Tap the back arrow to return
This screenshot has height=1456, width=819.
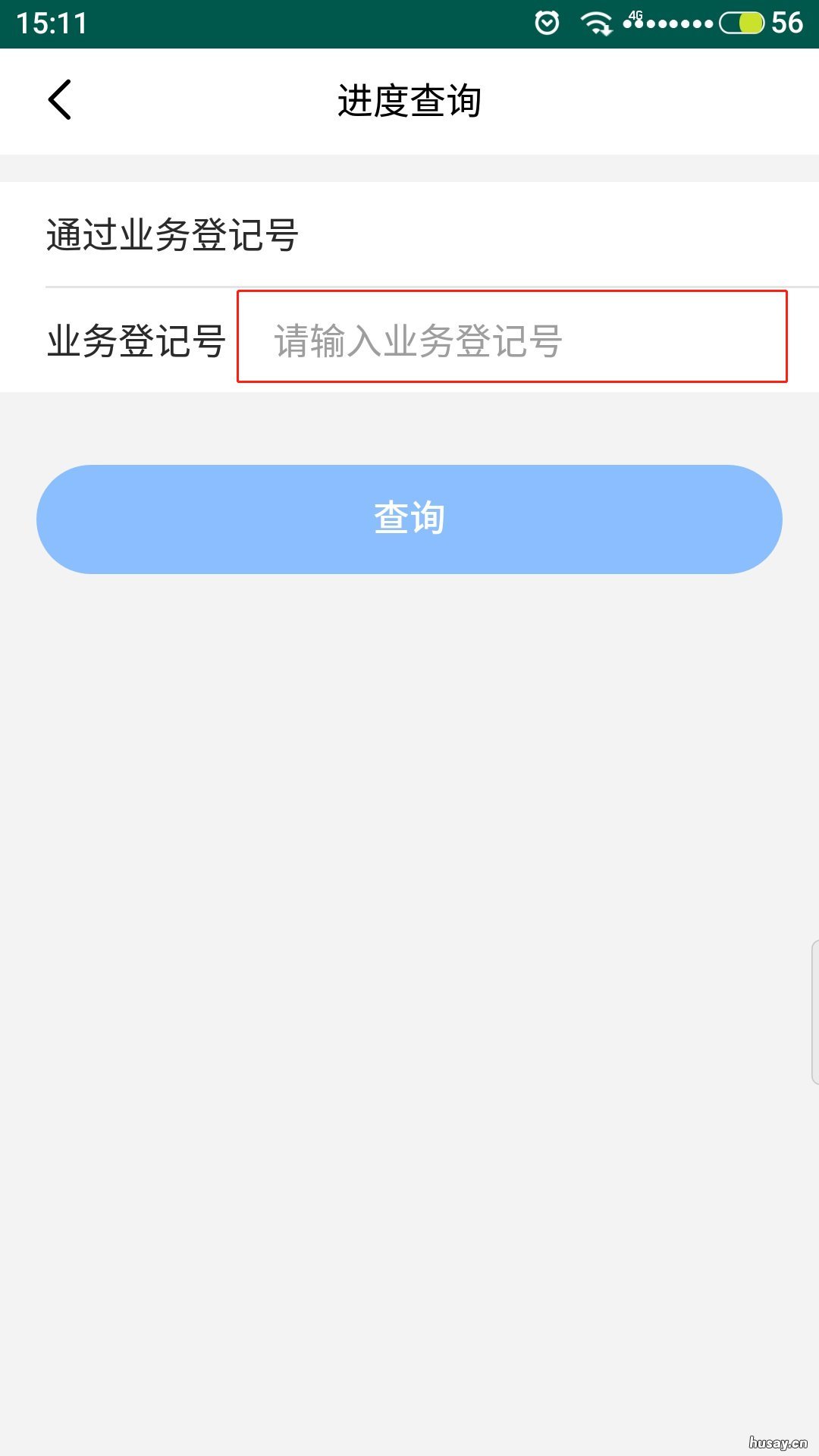[59, 99]
